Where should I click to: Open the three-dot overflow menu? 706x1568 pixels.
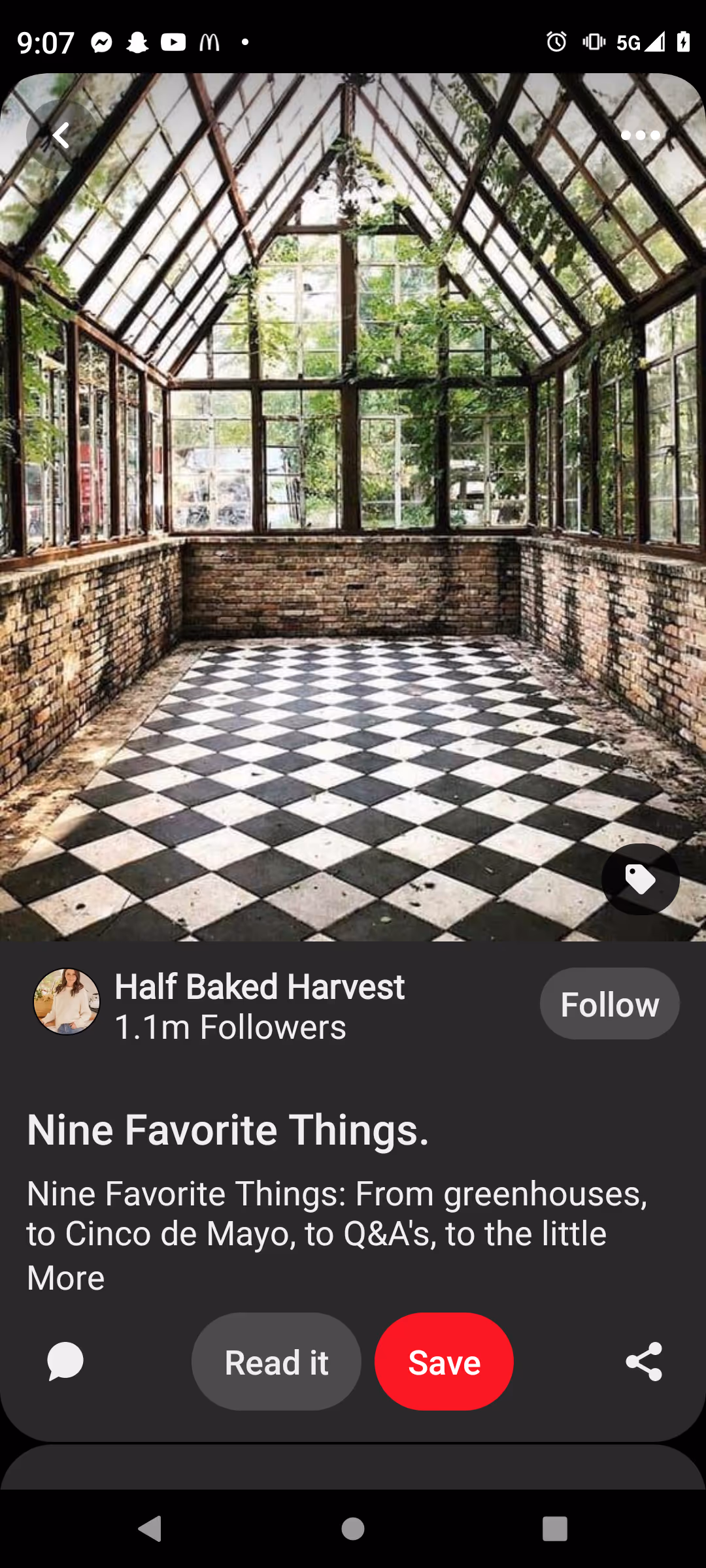coord(640,136)
